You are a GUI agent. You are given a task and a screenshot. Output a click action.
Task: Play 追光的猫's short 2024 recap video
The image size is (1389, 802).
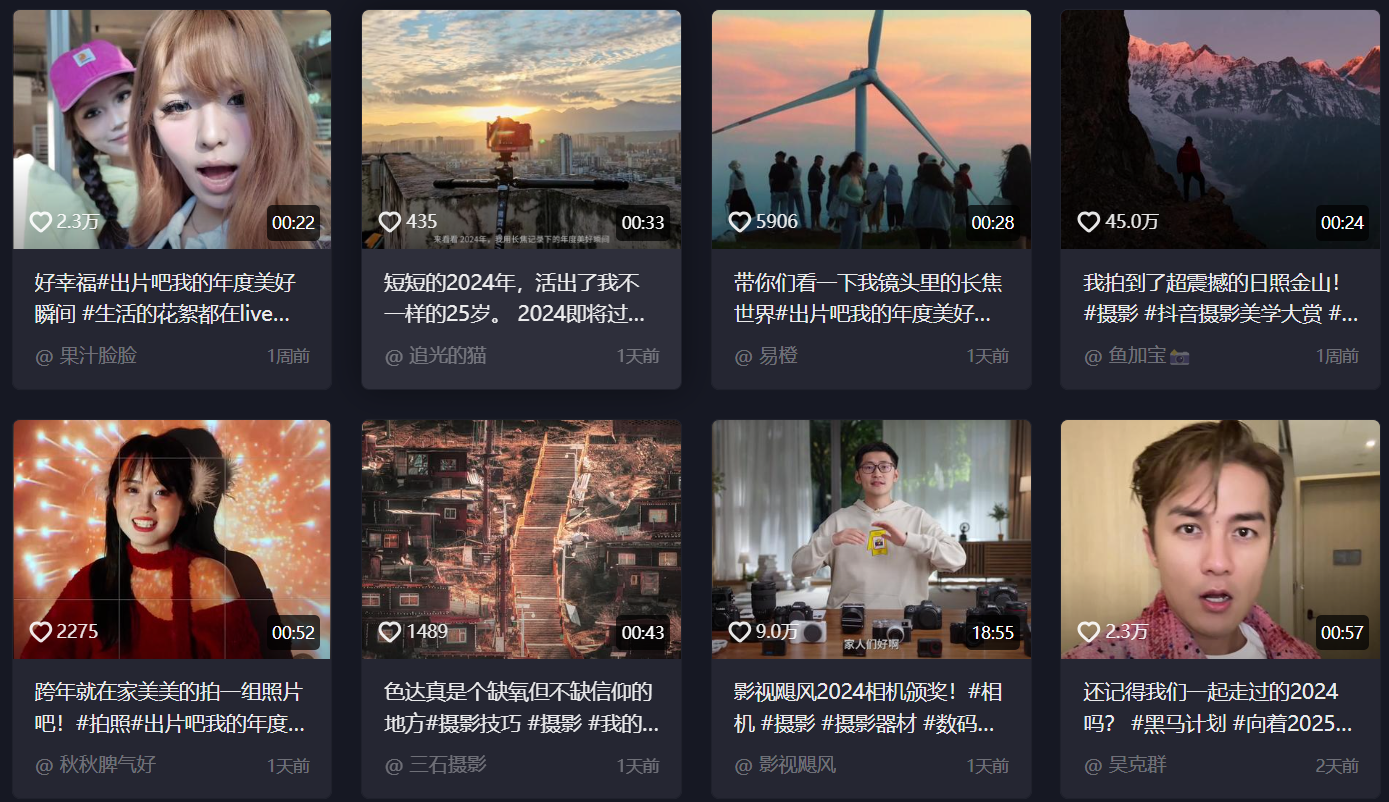[521, 130]
